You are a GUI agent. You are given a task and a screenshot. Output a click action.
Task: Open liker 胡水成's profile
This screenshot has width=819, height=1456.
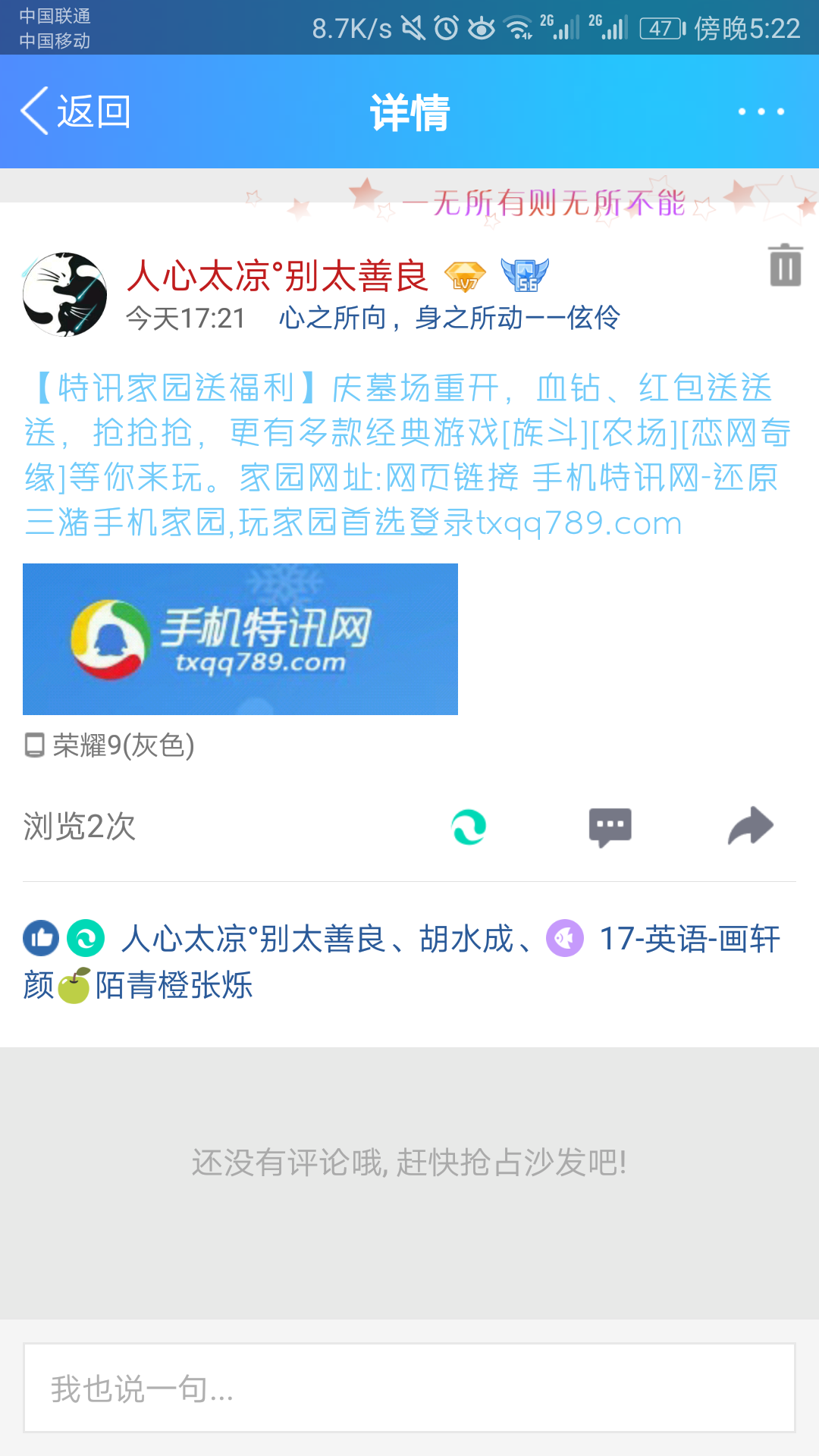(x=466, y=939)
